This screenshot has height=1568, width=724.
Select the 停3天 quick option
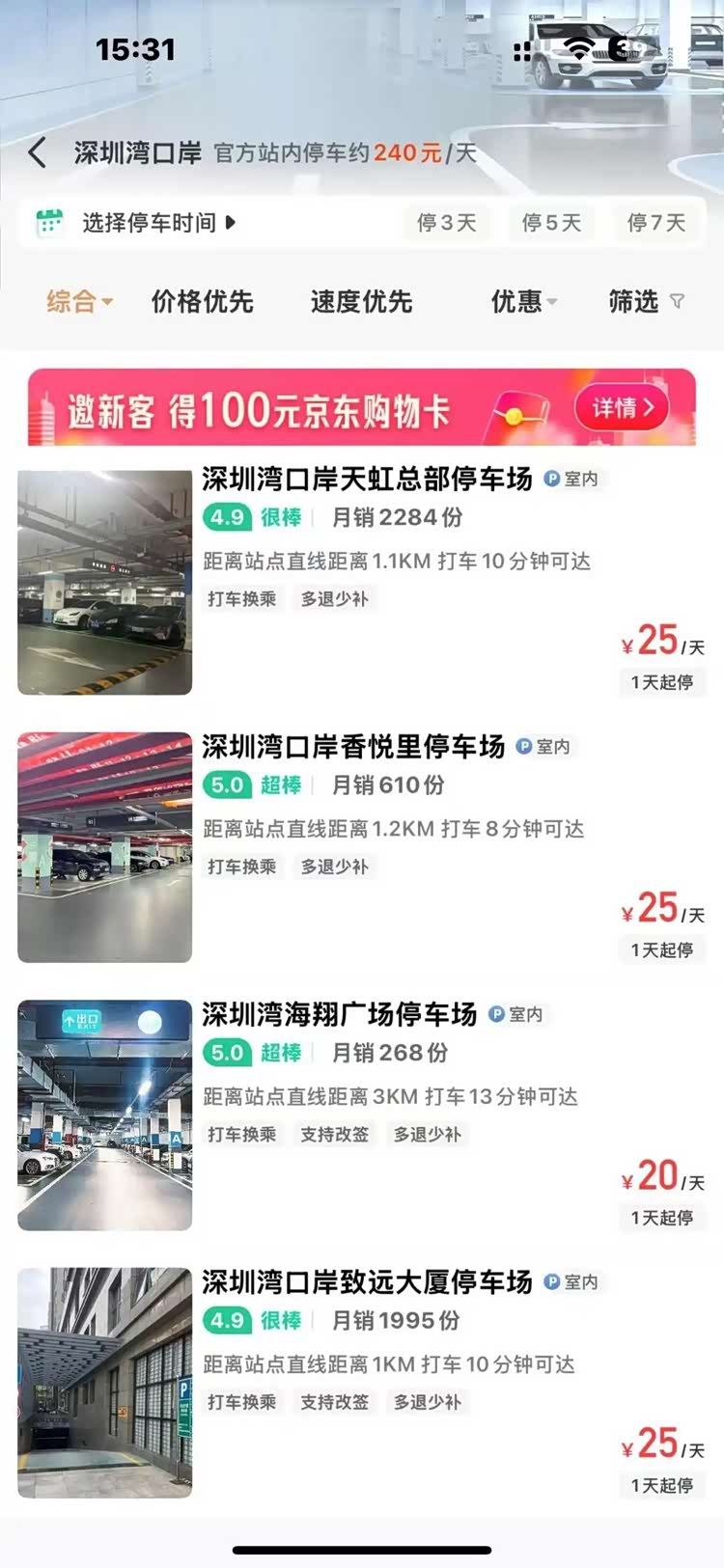coord(447,223)
